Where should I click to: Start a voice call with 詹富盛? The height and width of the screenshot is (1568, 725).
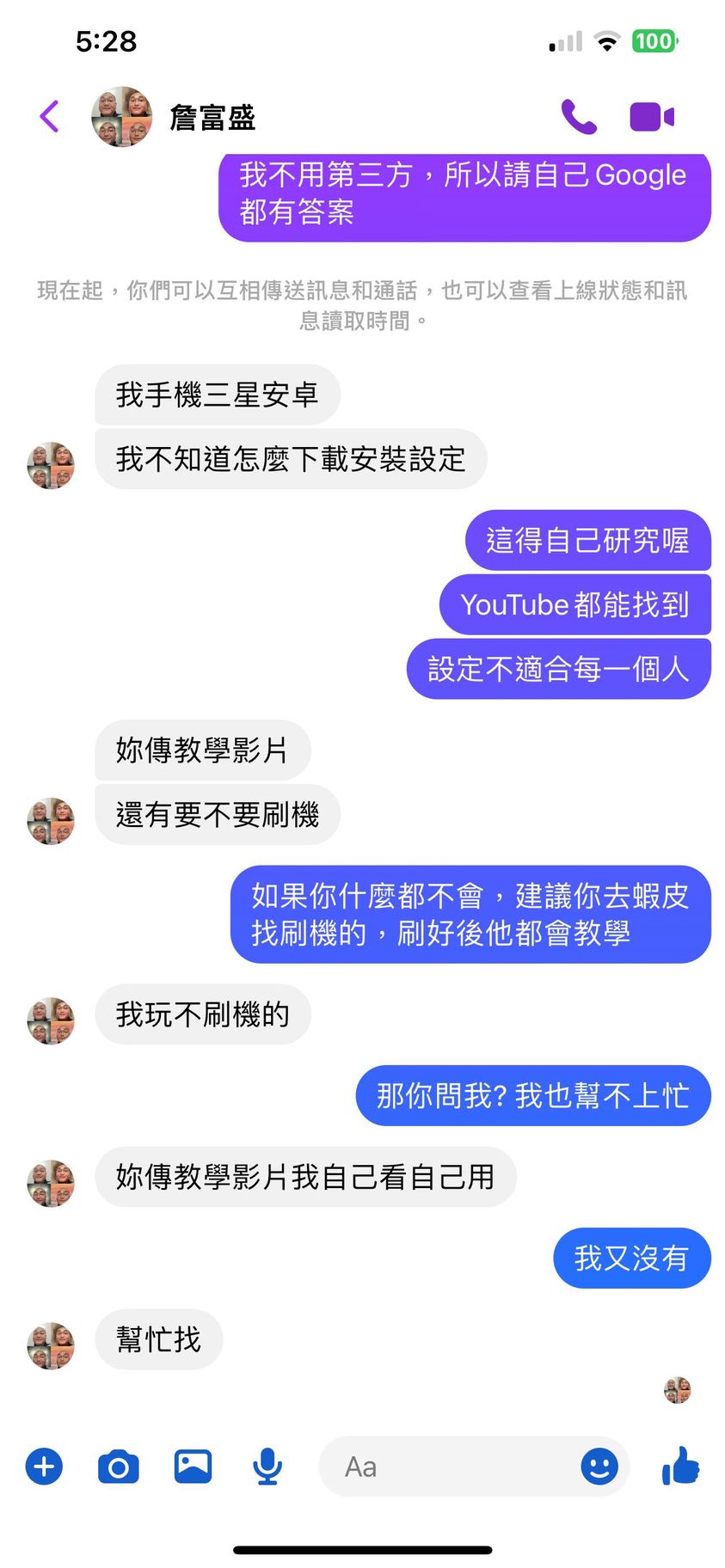[579, 116]
